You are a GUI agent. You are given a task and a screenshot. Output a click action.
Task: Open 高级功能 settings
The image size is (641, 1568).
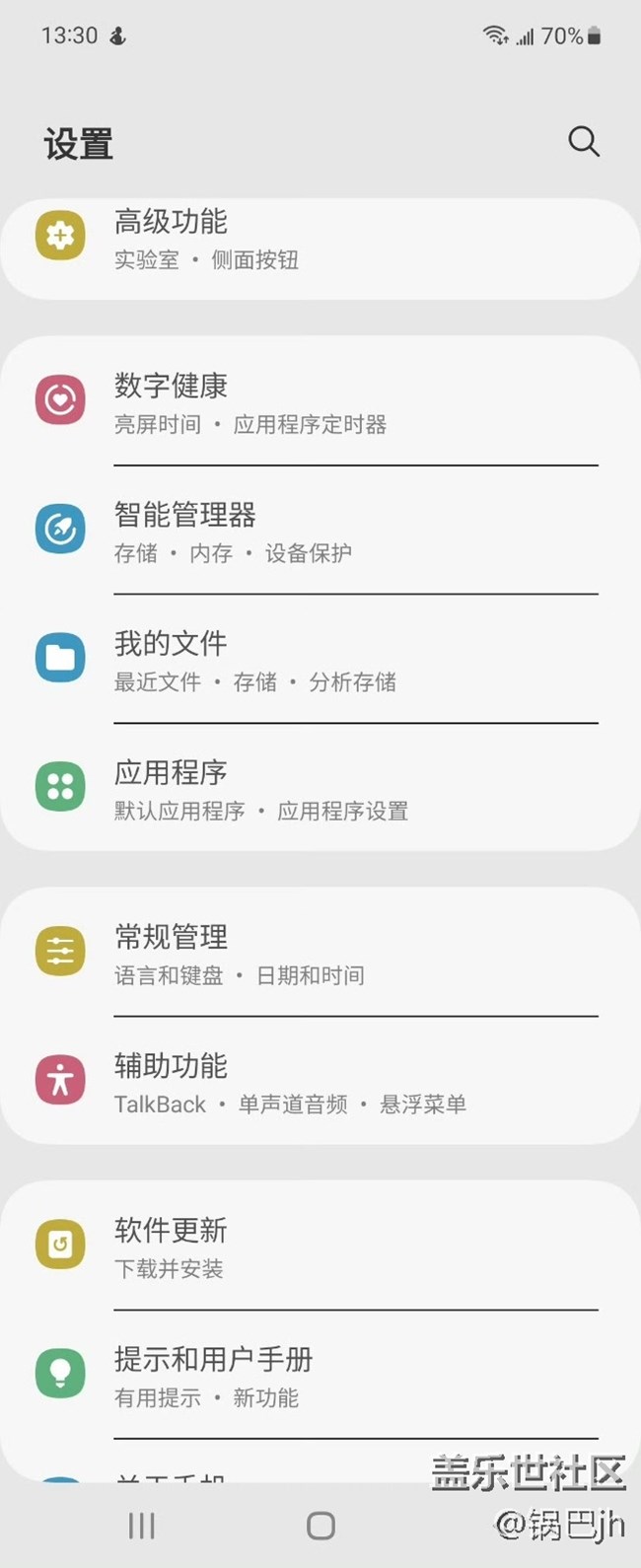(320, 239)
